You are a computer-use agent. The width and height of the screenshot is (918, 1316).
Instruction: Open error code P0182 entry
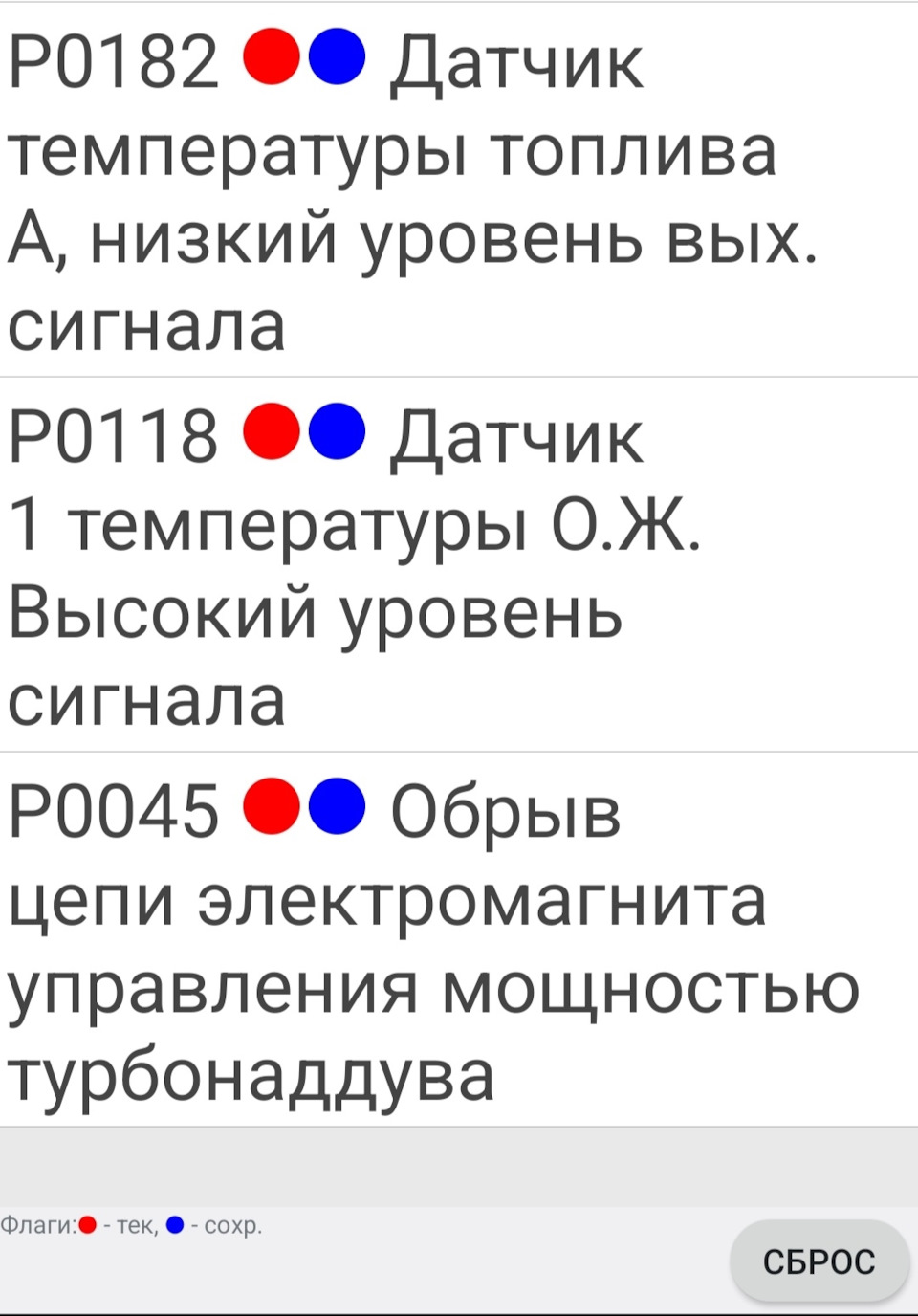(459, 191)
